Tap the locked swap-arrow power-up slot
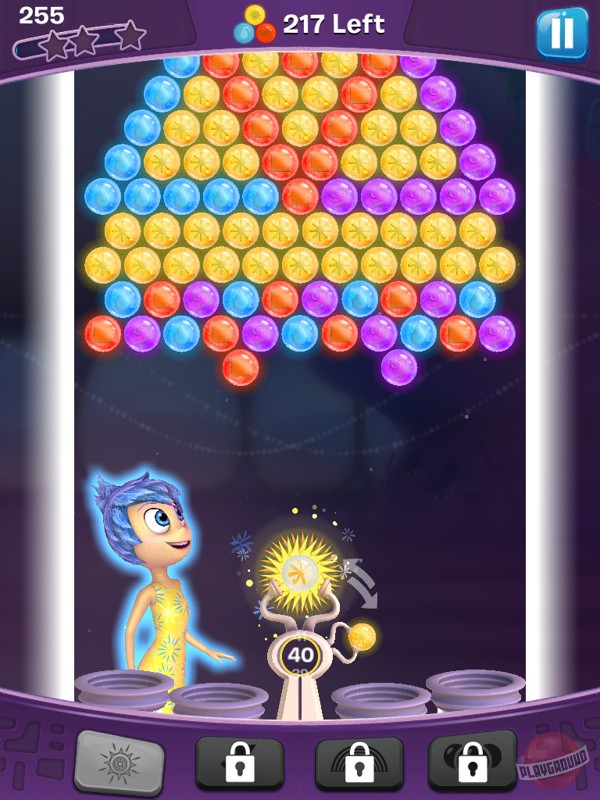The width and height of the screenshot is (600, 800). [239, 764]
